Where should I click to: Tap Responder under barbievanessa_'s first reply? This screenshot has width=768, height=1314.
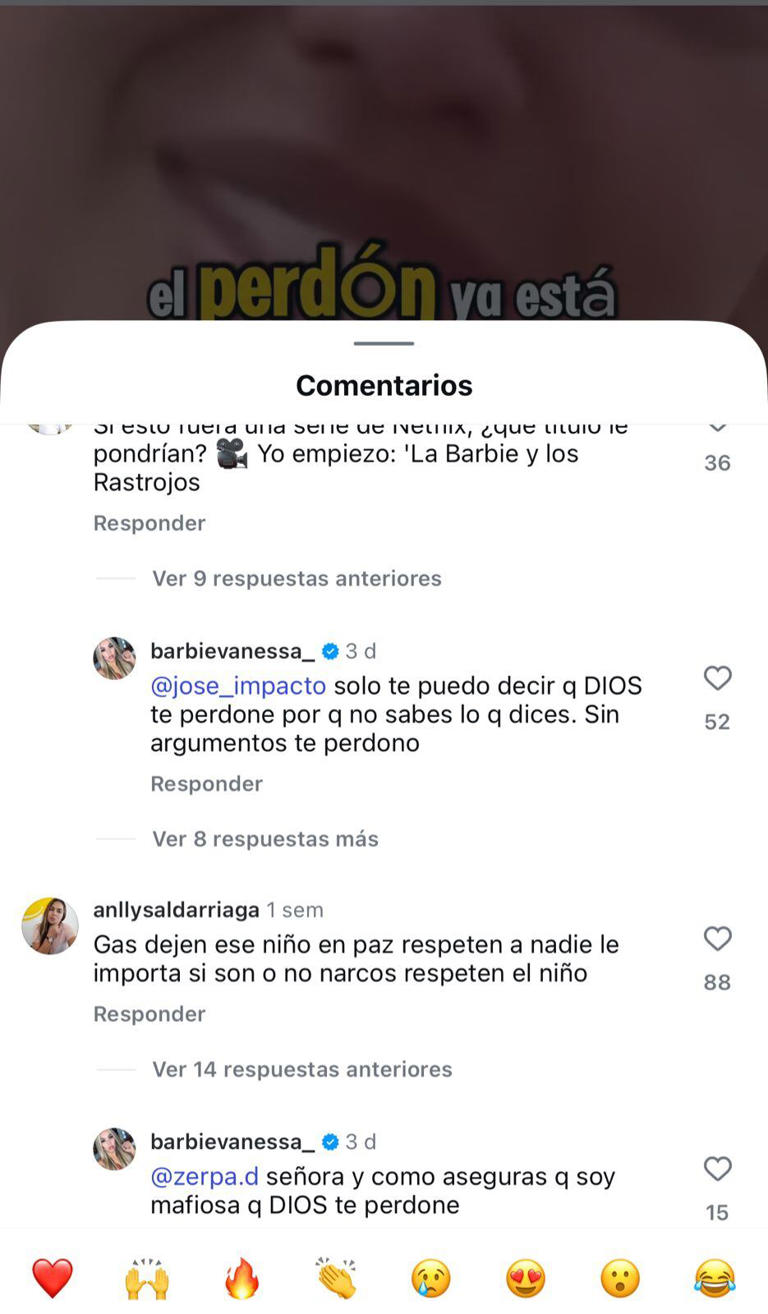(206, 783)
